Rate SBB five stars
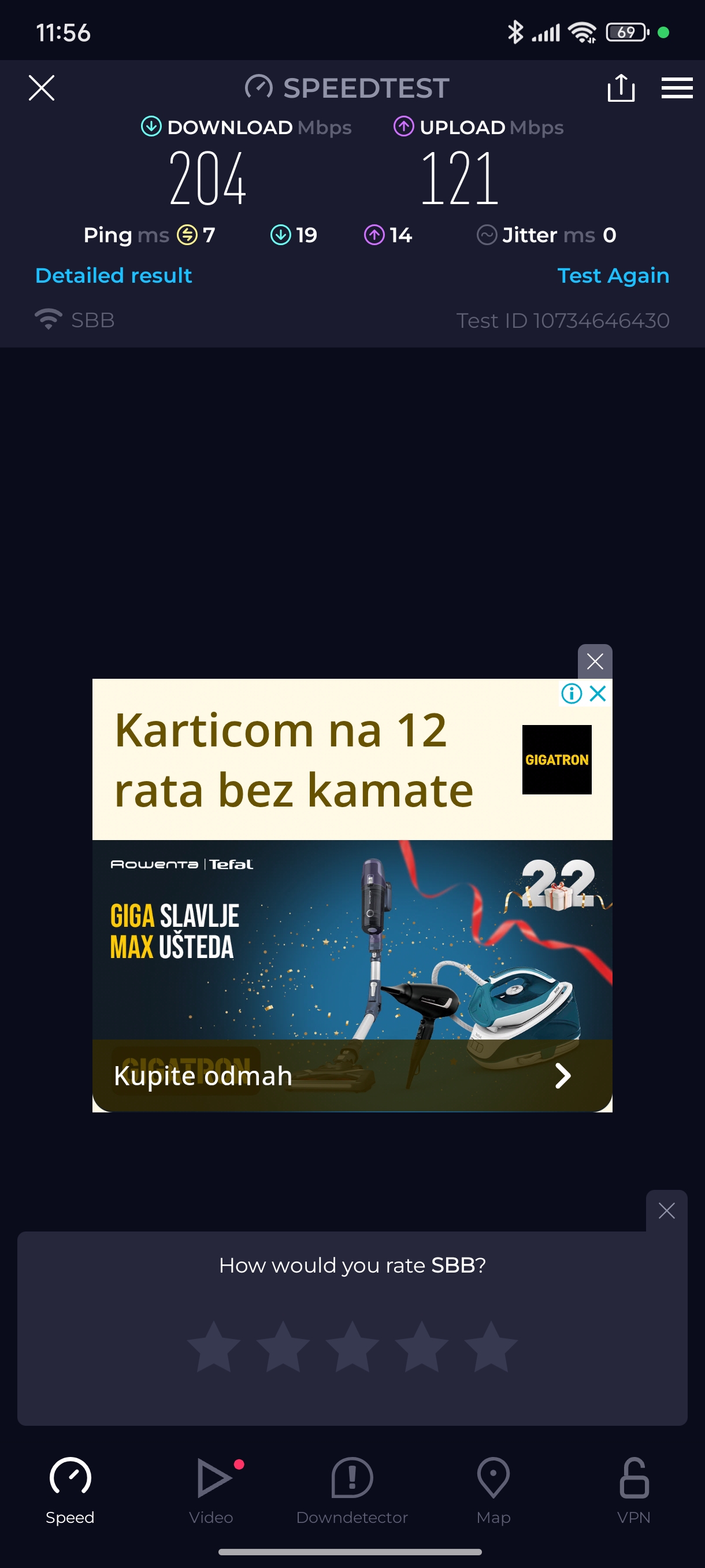 (x=491, y=1347)
